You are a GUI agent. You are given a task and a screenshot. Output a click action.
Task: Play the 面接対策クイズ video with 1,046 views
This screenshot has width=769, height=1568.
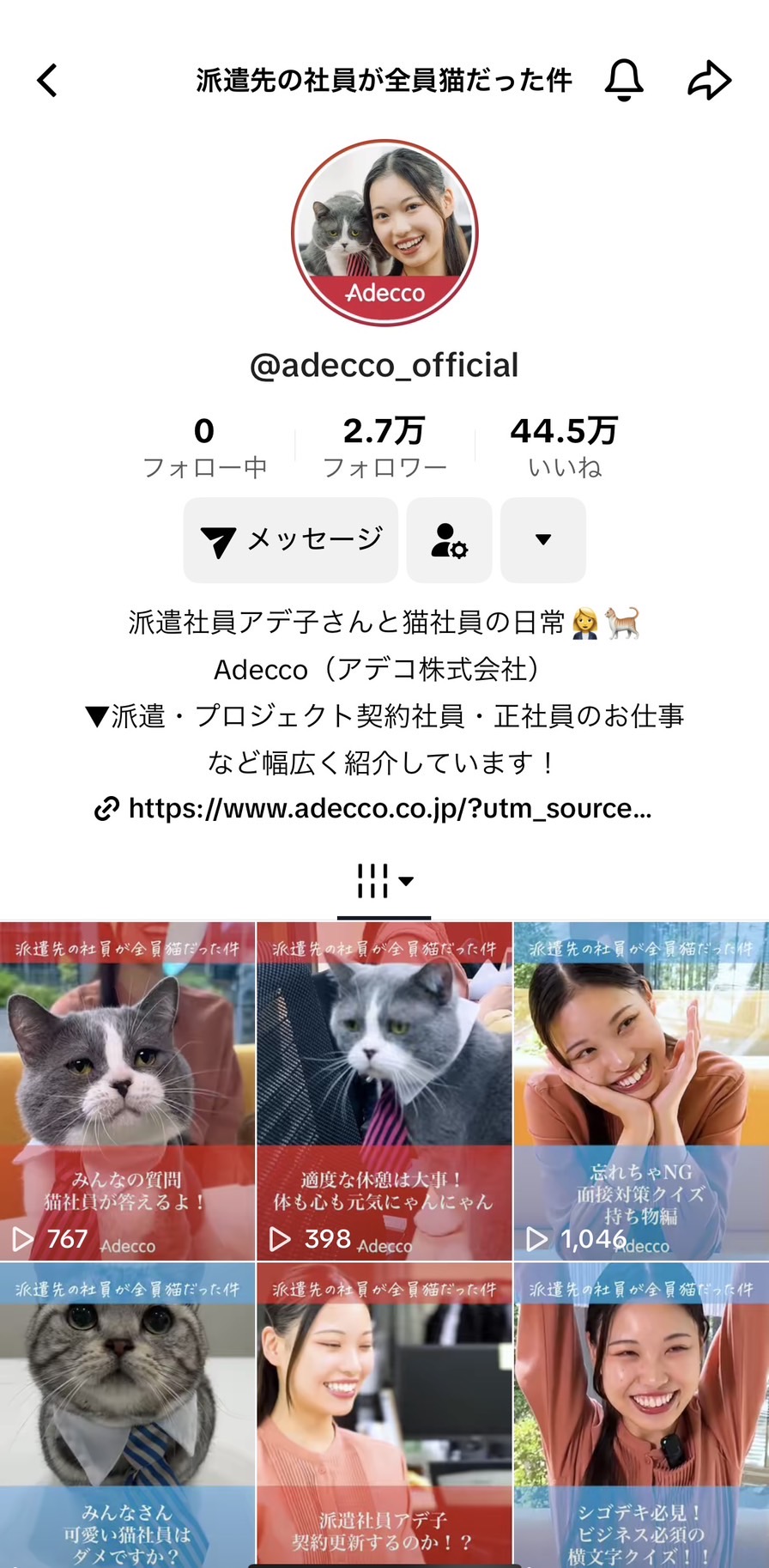640,1091
